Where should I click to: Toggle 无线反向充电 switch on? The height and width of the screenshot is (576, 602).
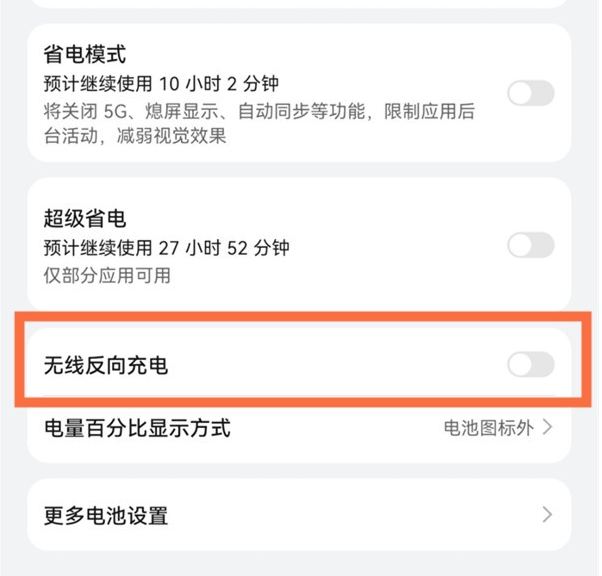point(530,366)
